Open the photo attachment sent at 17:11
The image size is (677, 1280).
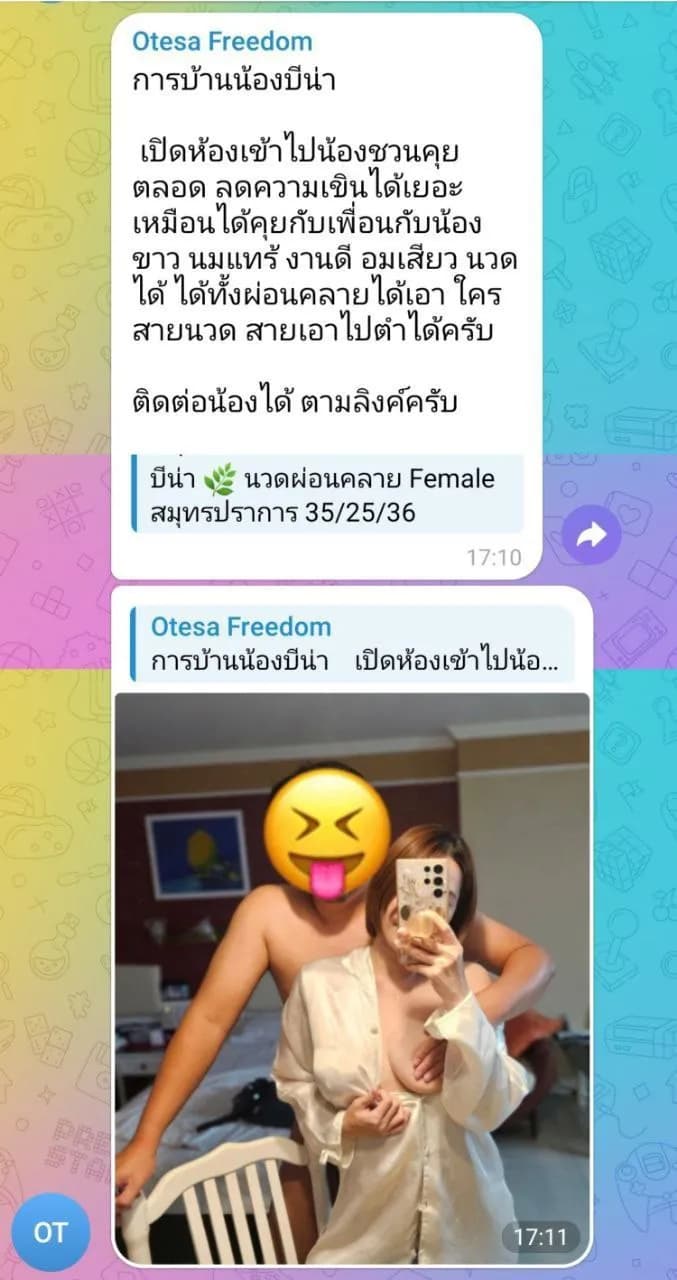[x=352, y=975]
